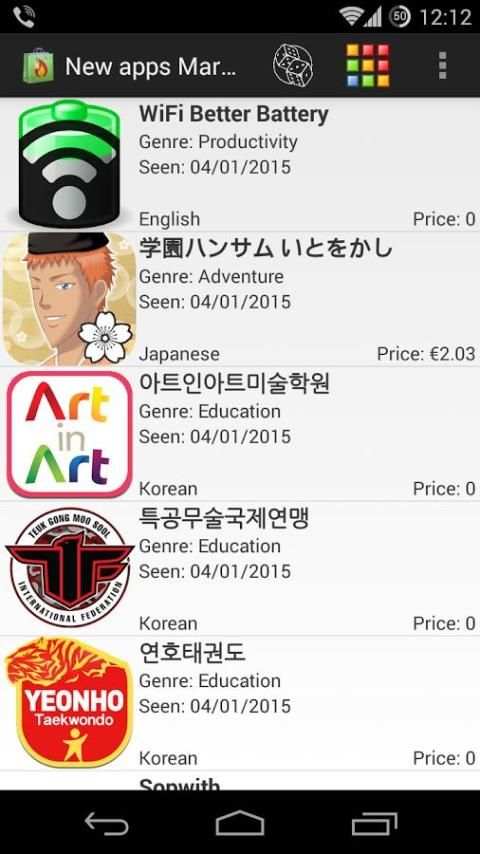Tap the dice random-app icon

[x=293, y=66]
